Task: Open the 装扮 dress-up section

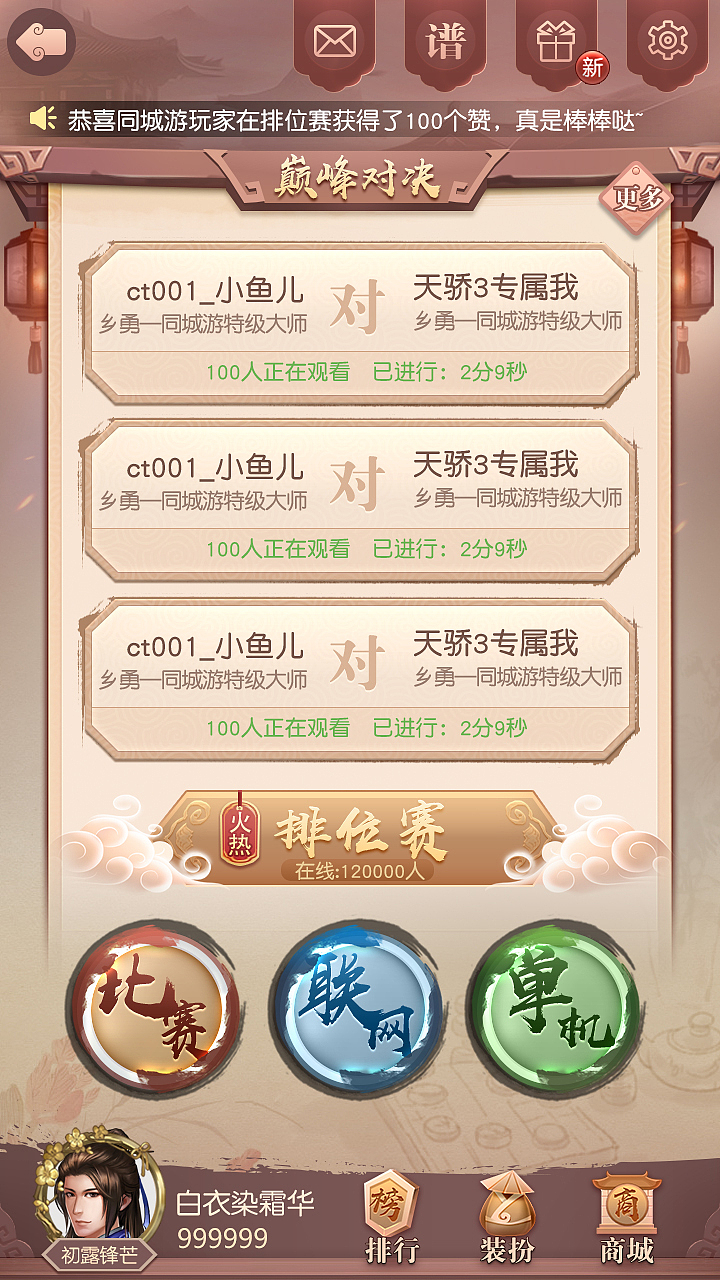Action: 507,1216
